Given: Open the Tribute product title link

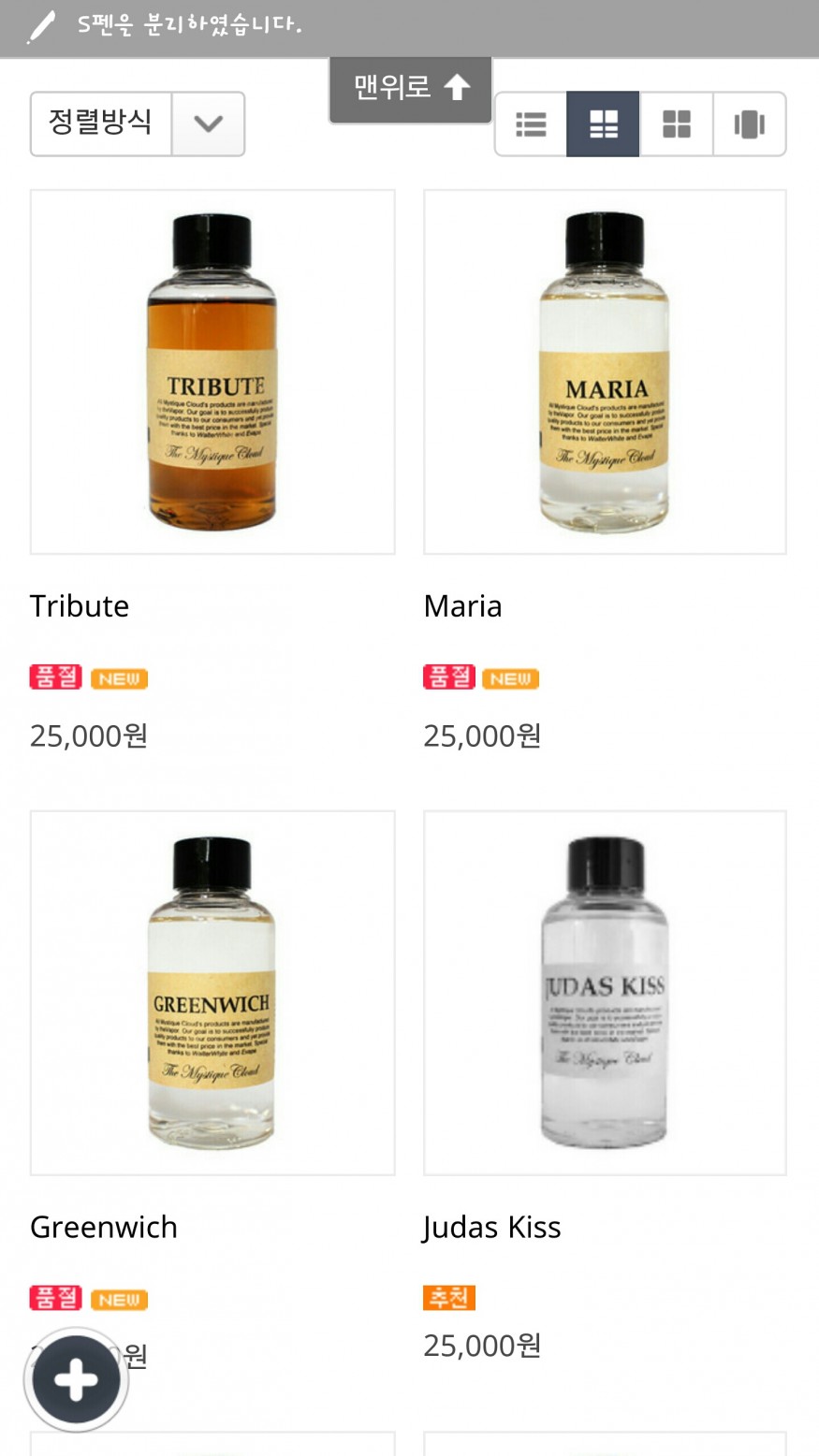Looking at the screenshot, I should point(80,606).
